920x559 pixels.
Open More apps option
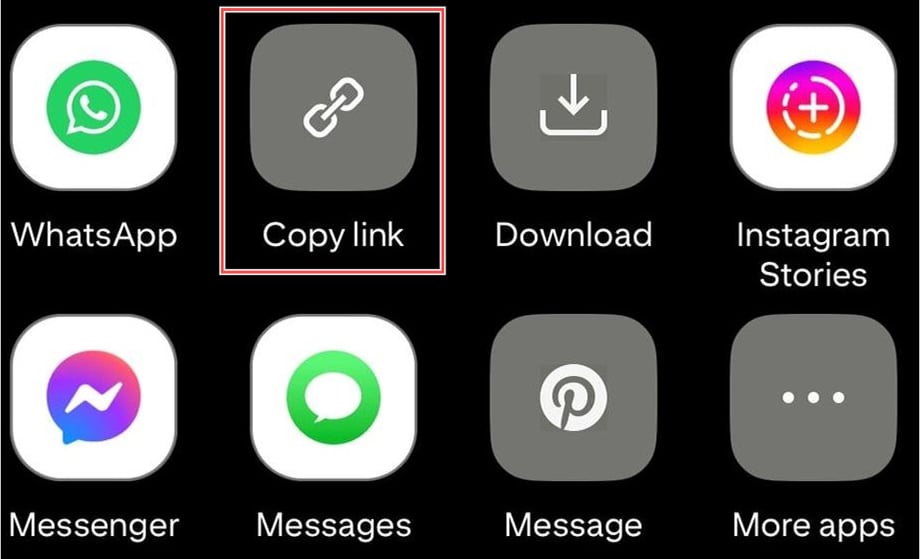pyautogui.click(x=813, y=398)
